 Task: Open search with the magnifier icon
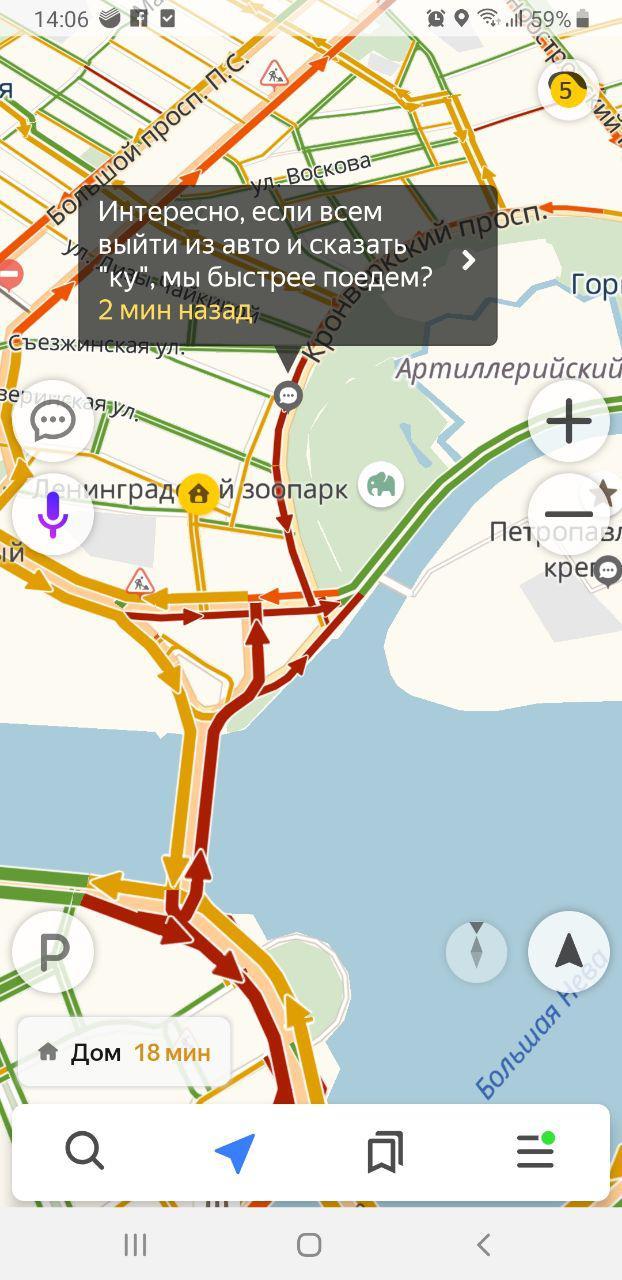85,1153
